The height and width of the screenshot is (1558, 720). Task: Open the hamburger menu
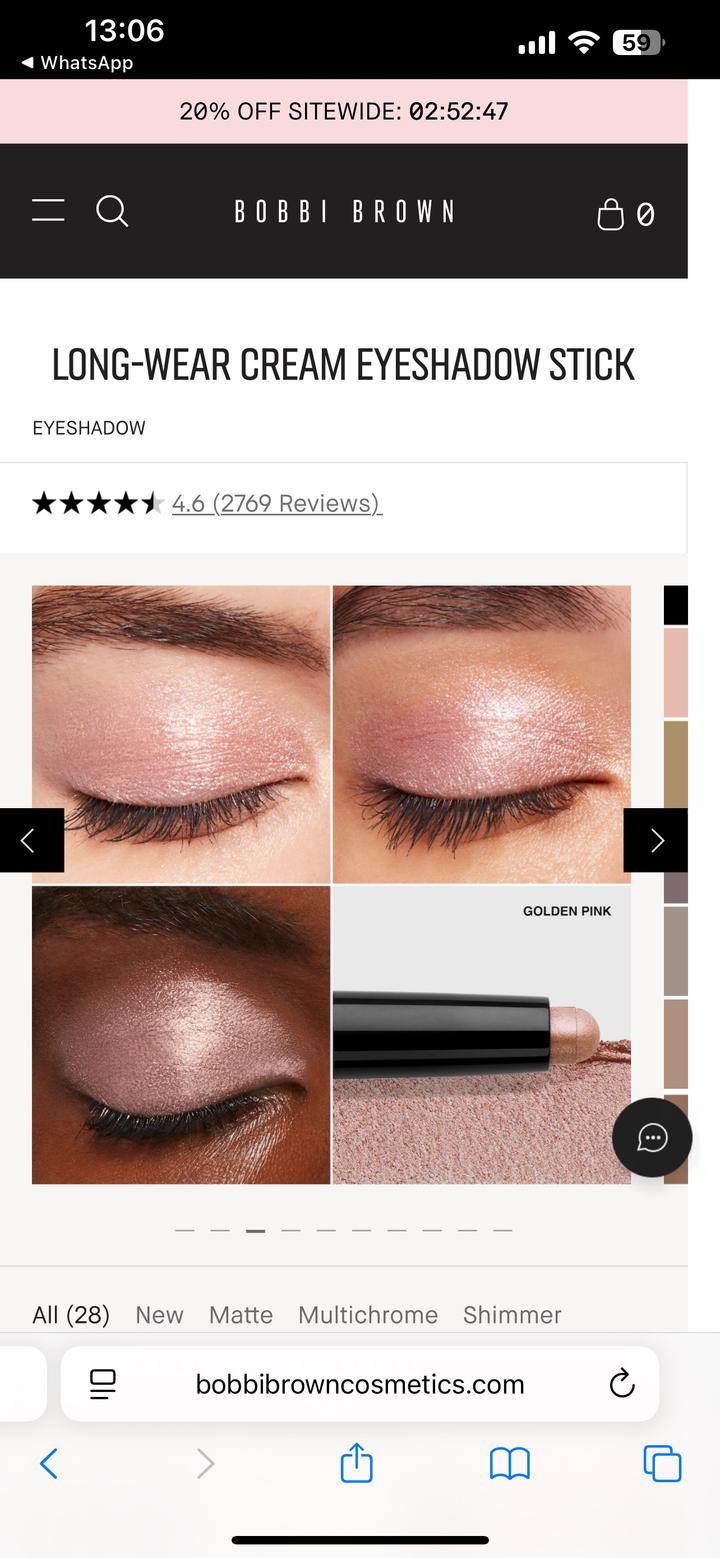pos(48,211)
